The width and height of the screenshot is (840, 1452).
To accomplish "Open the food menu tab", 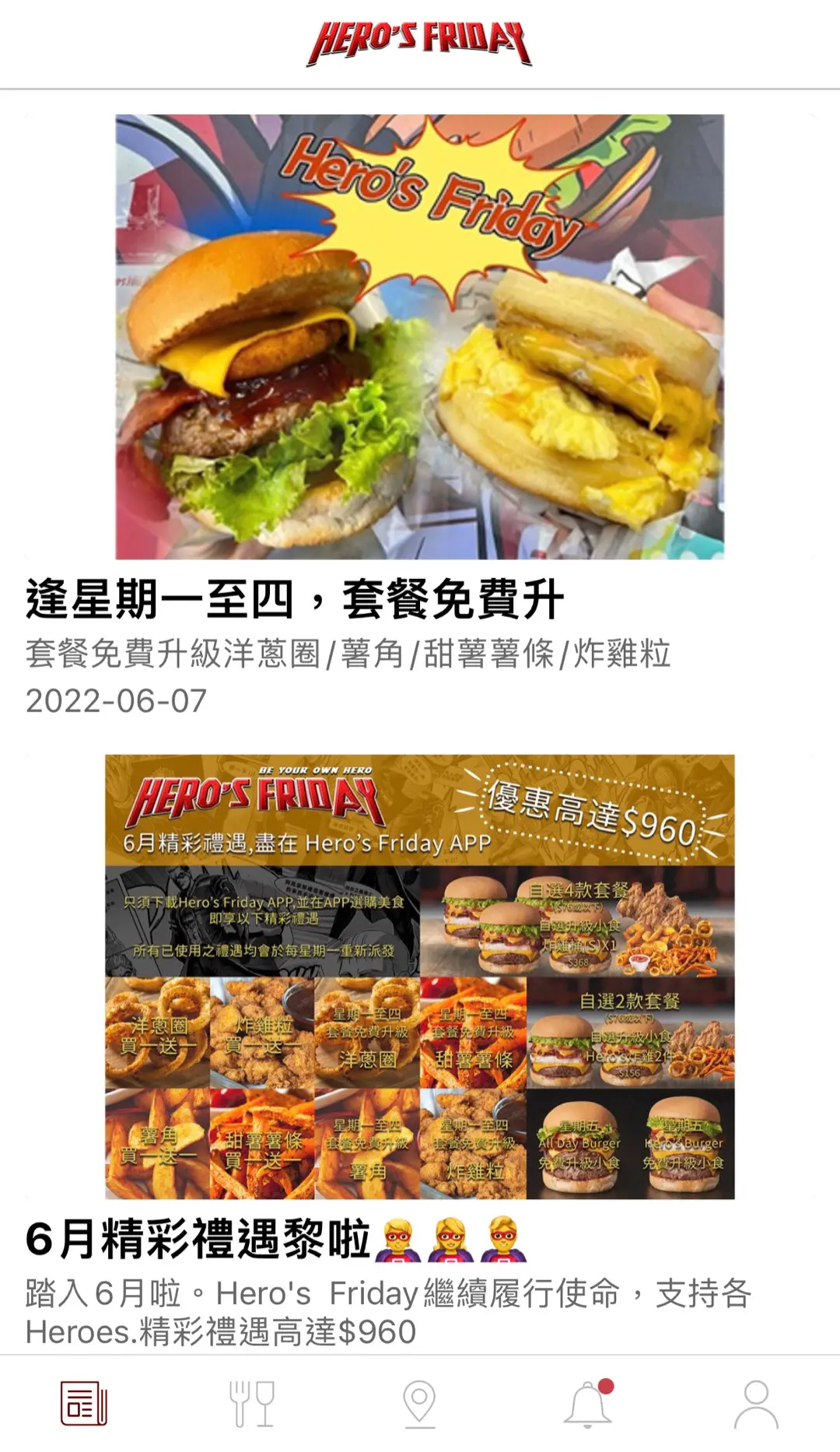I will pos(252,1404).
